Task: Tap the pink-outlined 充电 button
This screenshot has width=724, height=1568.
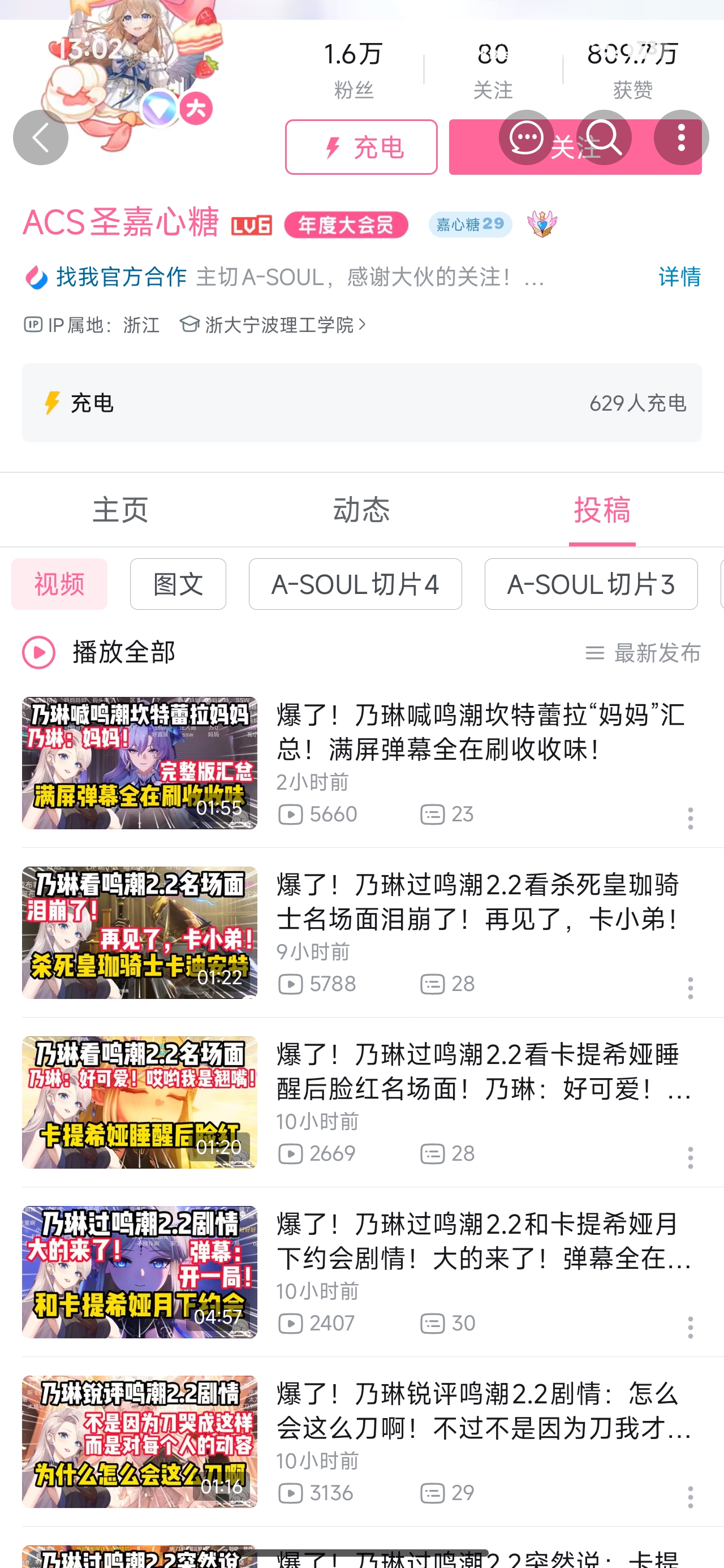Action: [x=361, y=147]
